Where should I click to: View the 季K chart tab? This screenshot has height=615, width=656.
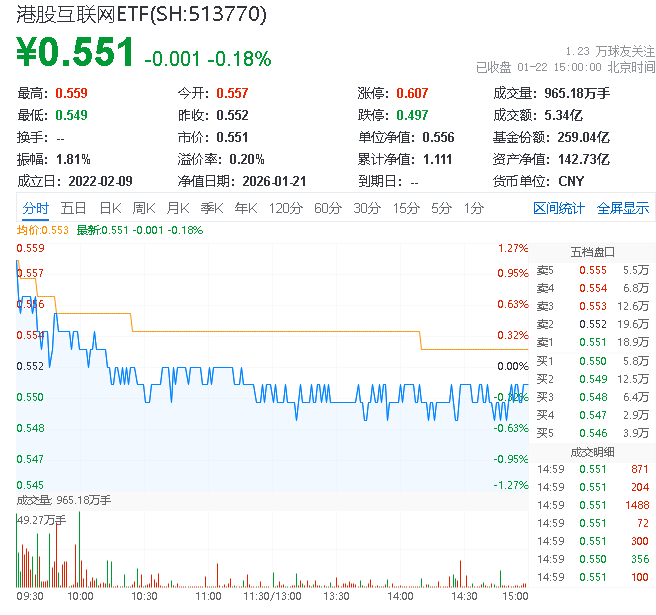211,208
